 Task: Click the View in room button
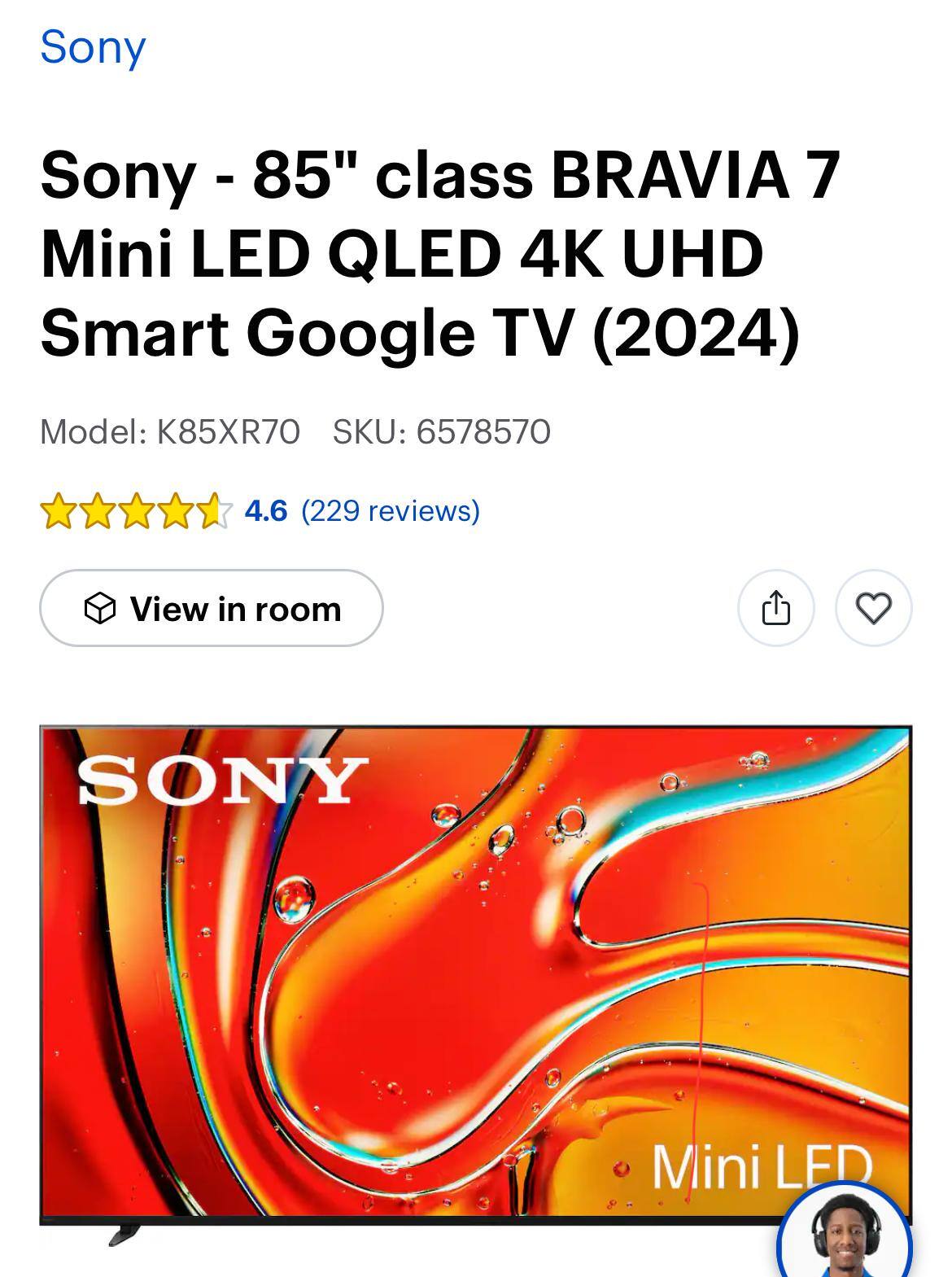point(209,610)
